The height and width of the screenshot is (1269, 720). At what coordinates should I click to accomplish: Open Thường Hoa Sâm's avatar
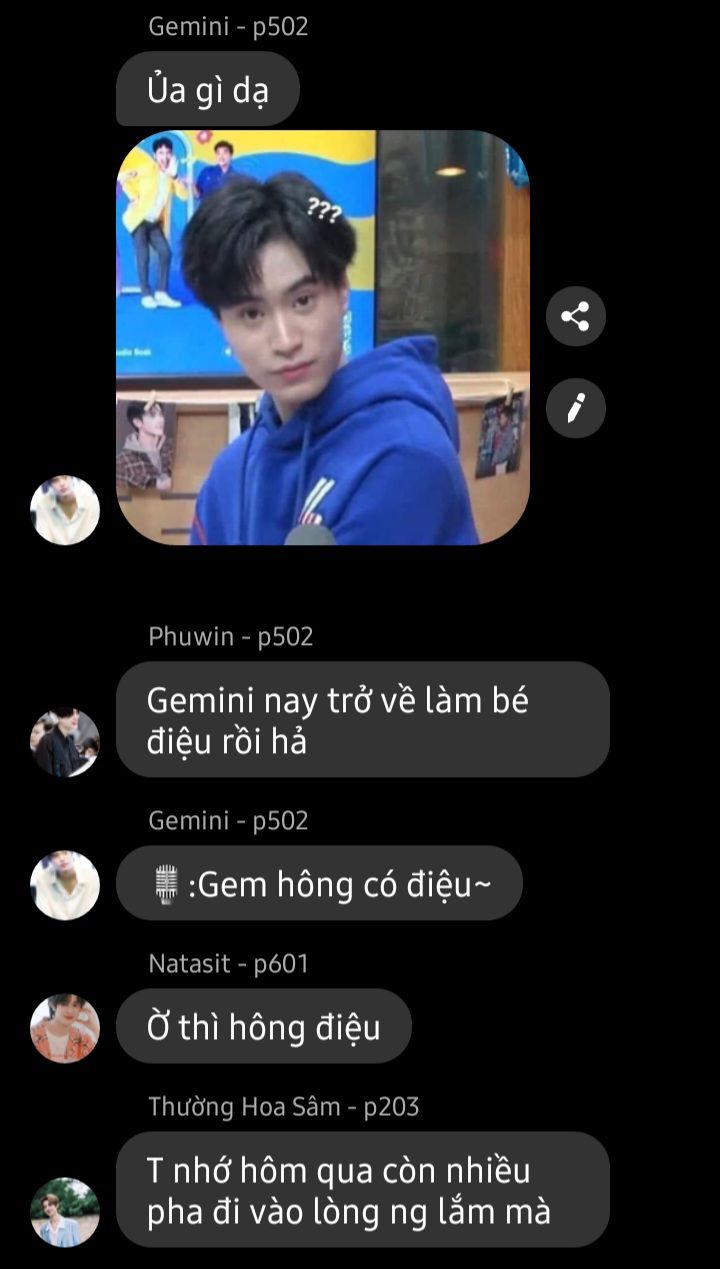point(65,1212)
